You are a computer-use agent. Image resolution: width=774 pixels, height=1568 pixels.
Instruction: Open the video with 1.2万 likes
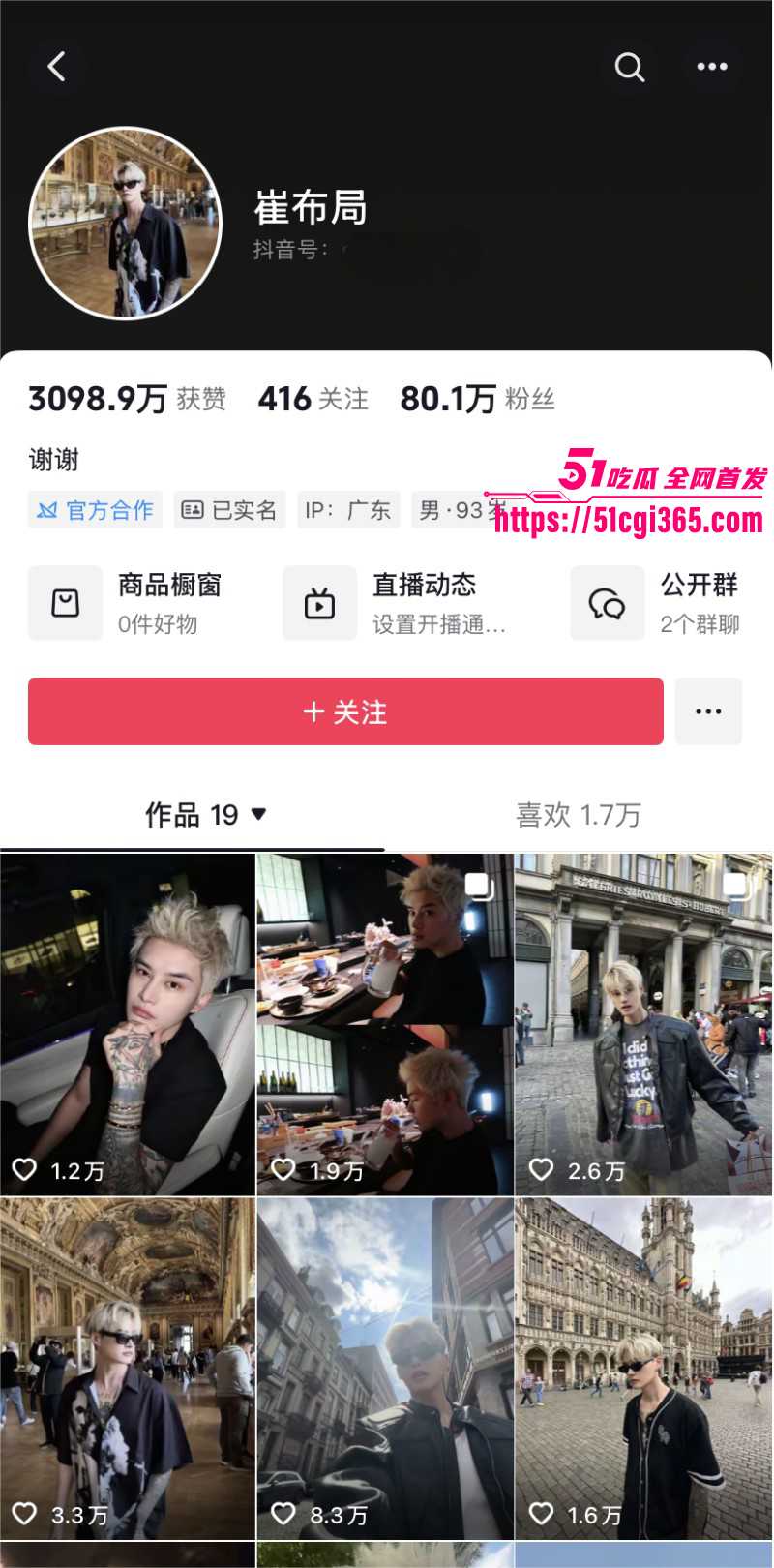[128, 1024]
